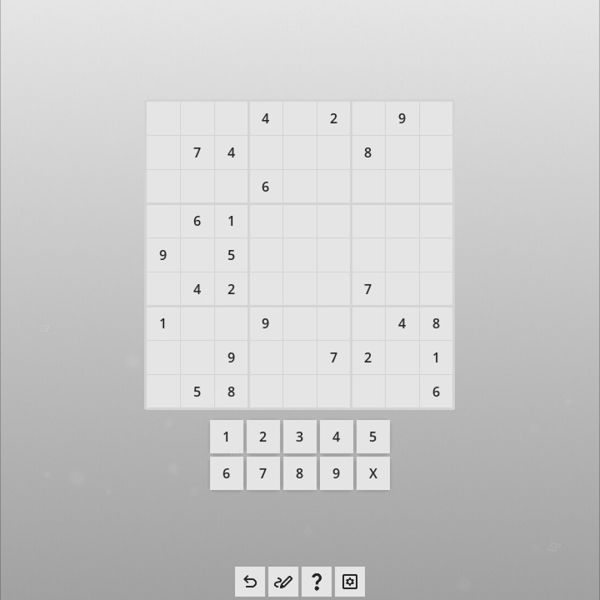Select number 6 on the keypad

click(227, 473)
